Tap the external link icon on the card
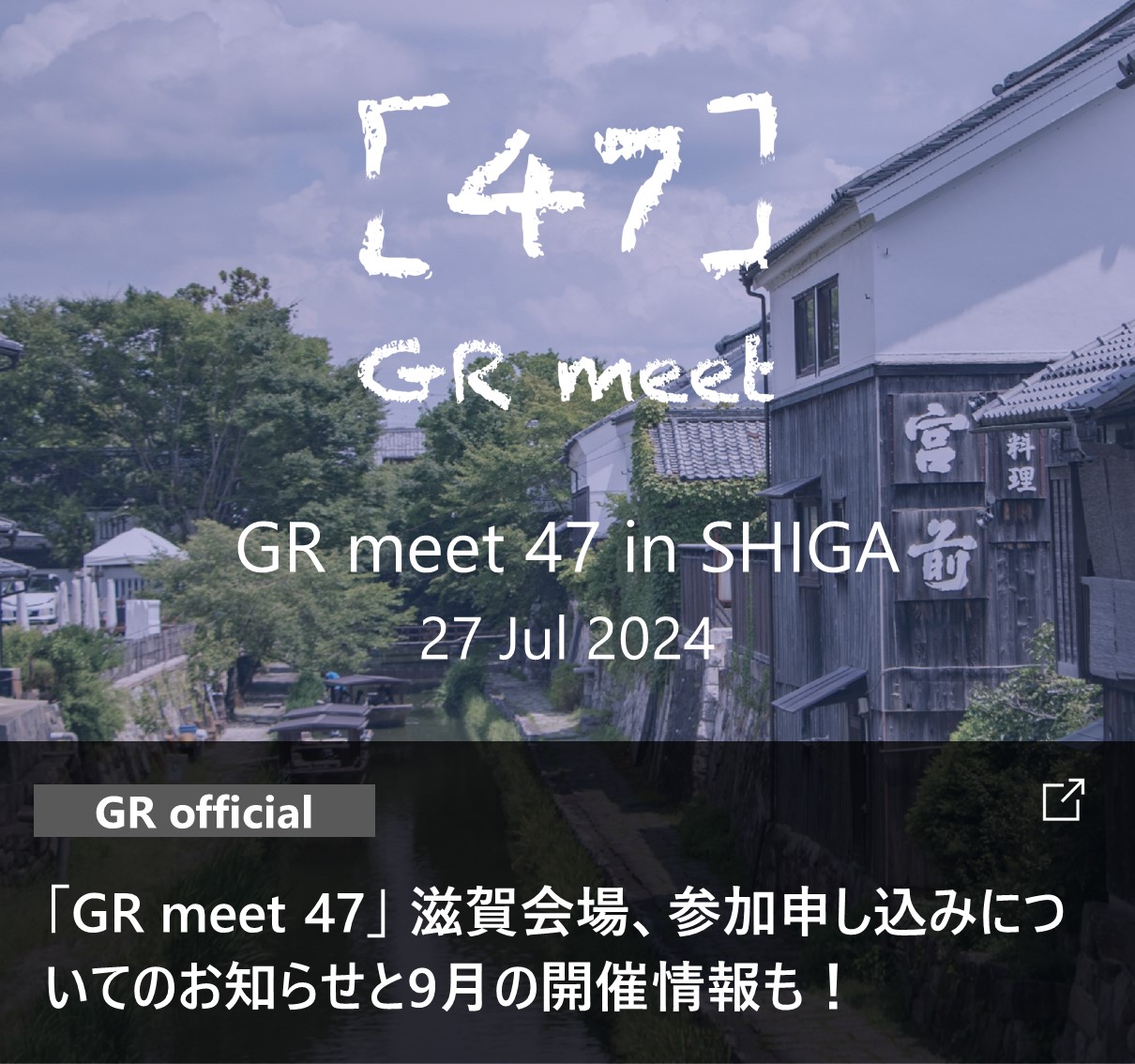1135x1064 pixels. click(1063, 799)
